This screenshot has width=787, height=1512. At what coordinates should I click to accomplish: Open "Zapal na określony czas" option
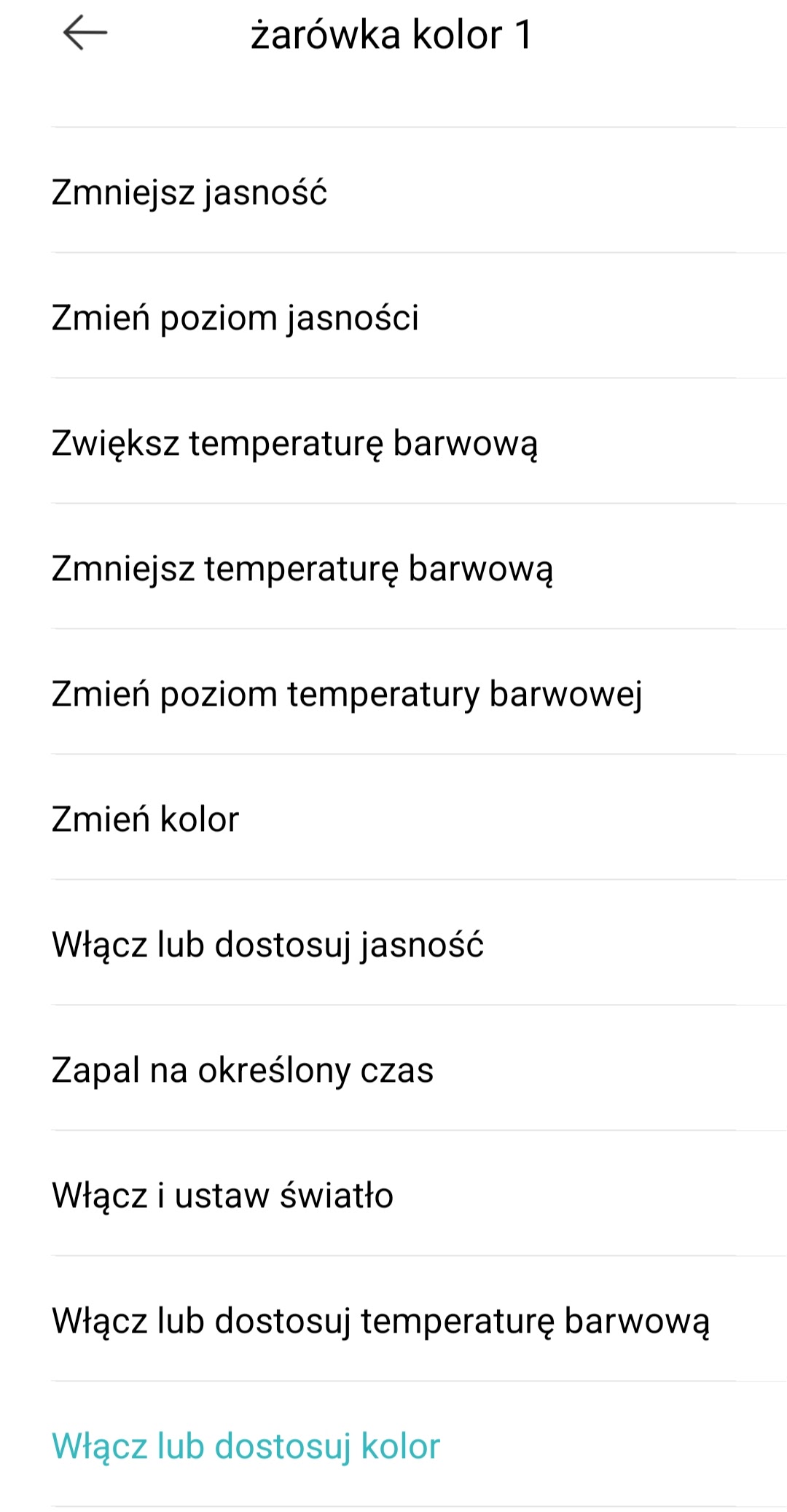pyautogui.click(x=242, y=1070)
